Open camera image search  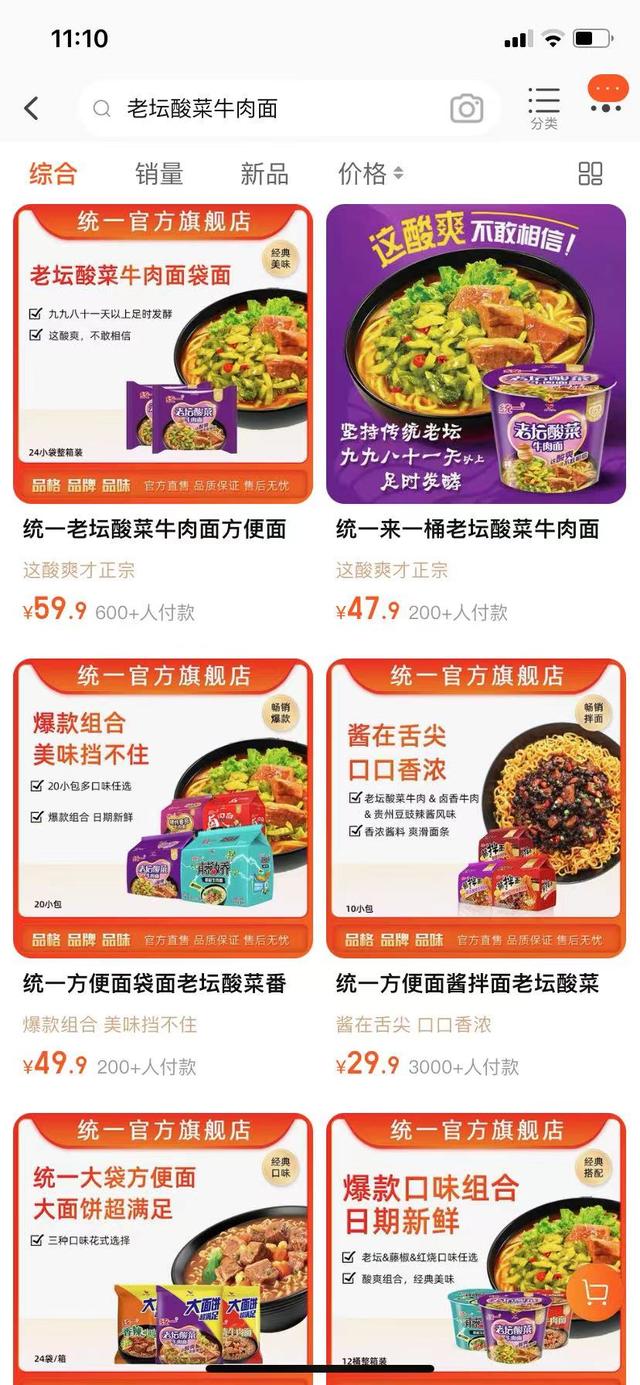[x=466, y=108]
